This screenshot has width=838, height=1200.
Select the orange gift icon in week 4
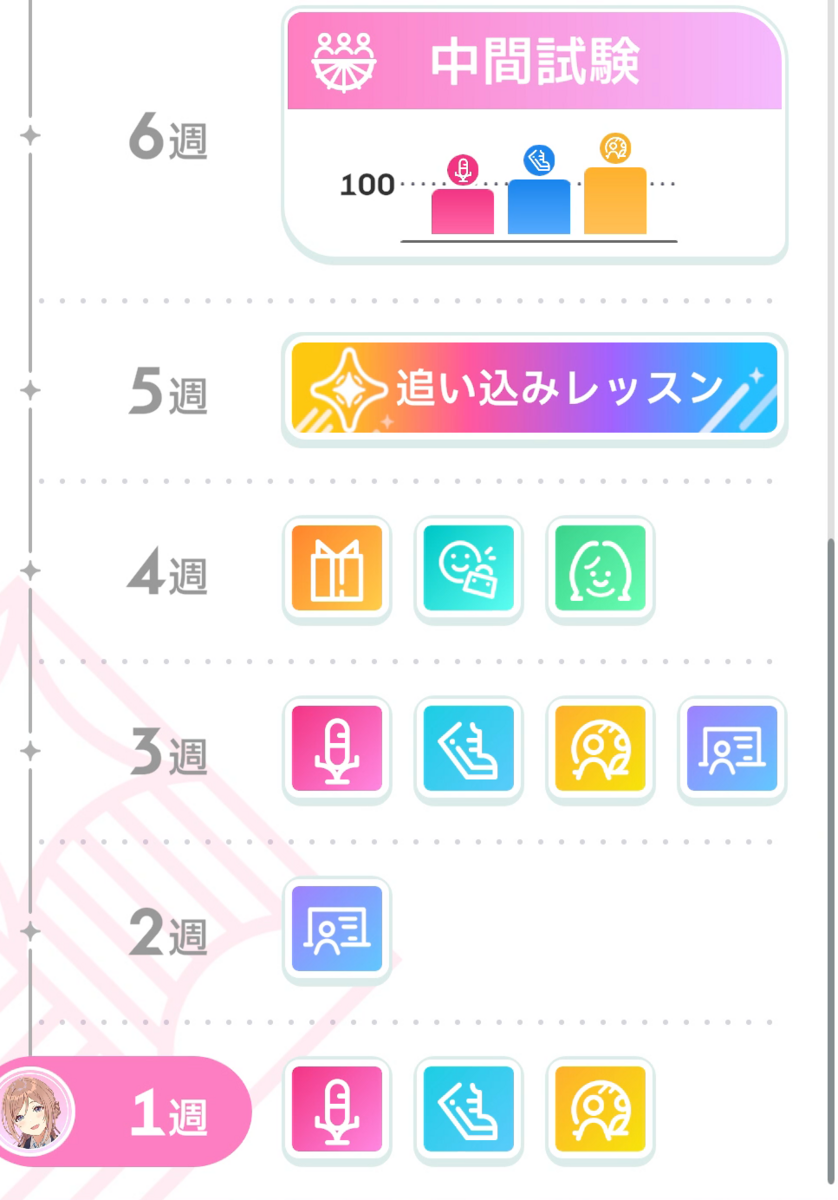click(x=337, y=568)
